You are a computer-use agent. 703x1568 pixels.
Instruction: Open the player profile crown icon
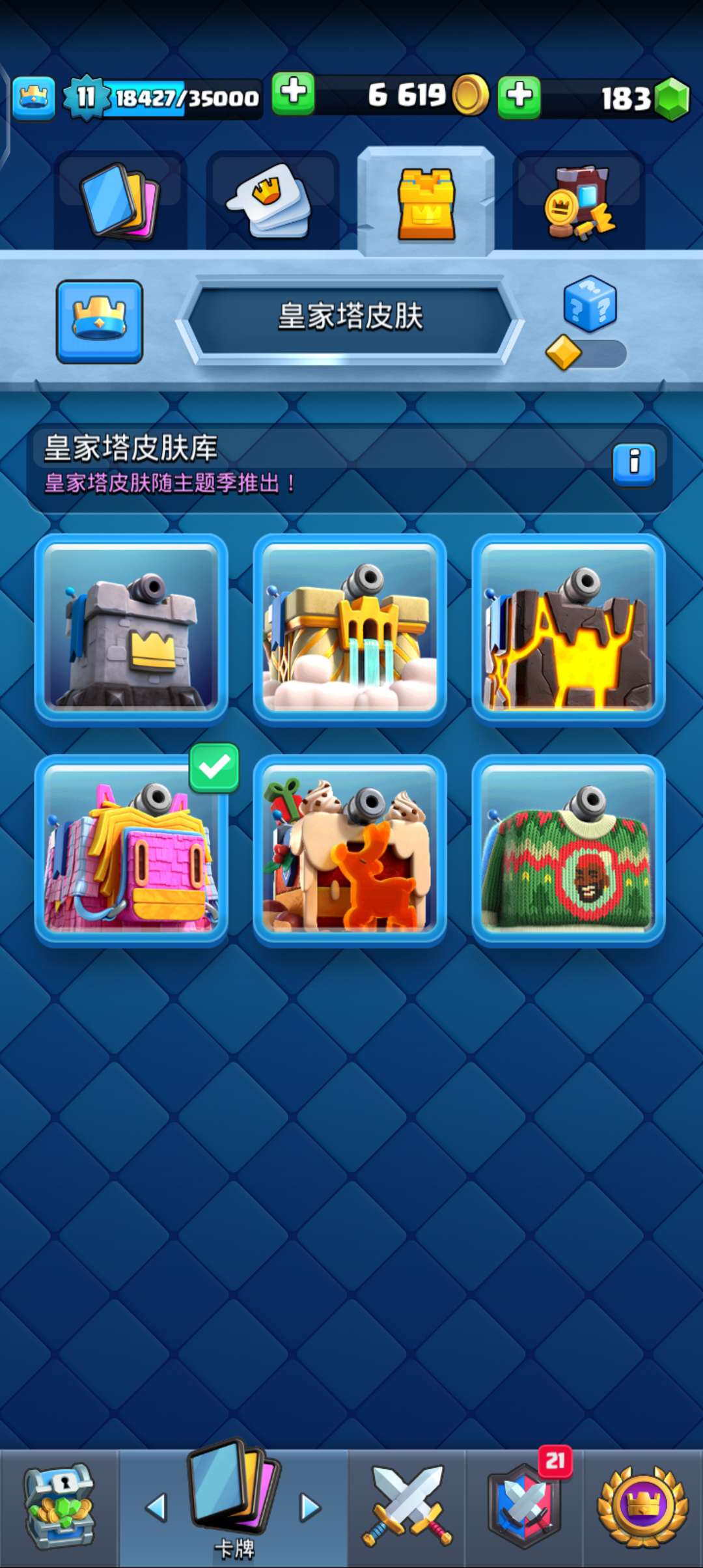point(33,98)
